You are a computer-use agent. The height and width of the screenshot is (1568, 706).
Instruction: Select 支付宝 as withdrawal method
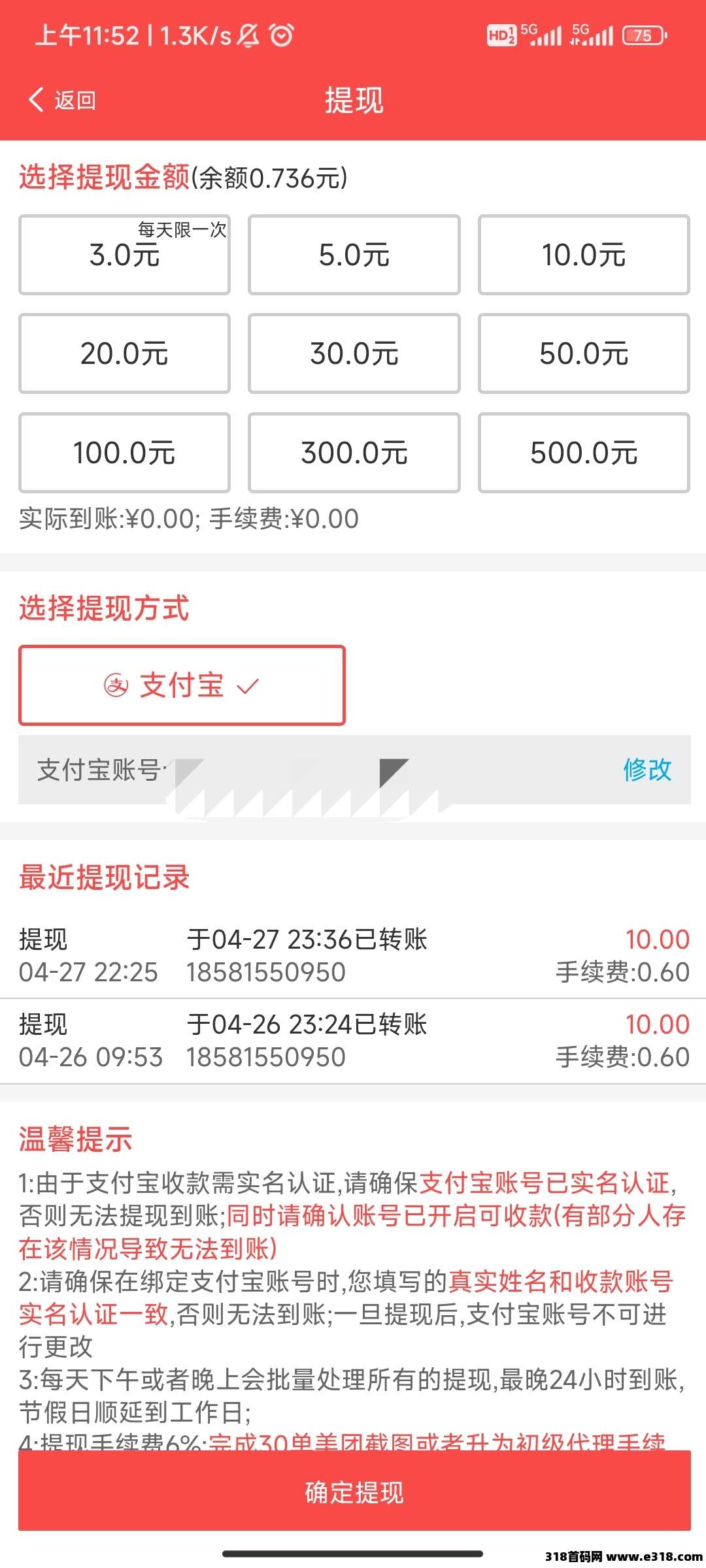click(x=182, y=685)
